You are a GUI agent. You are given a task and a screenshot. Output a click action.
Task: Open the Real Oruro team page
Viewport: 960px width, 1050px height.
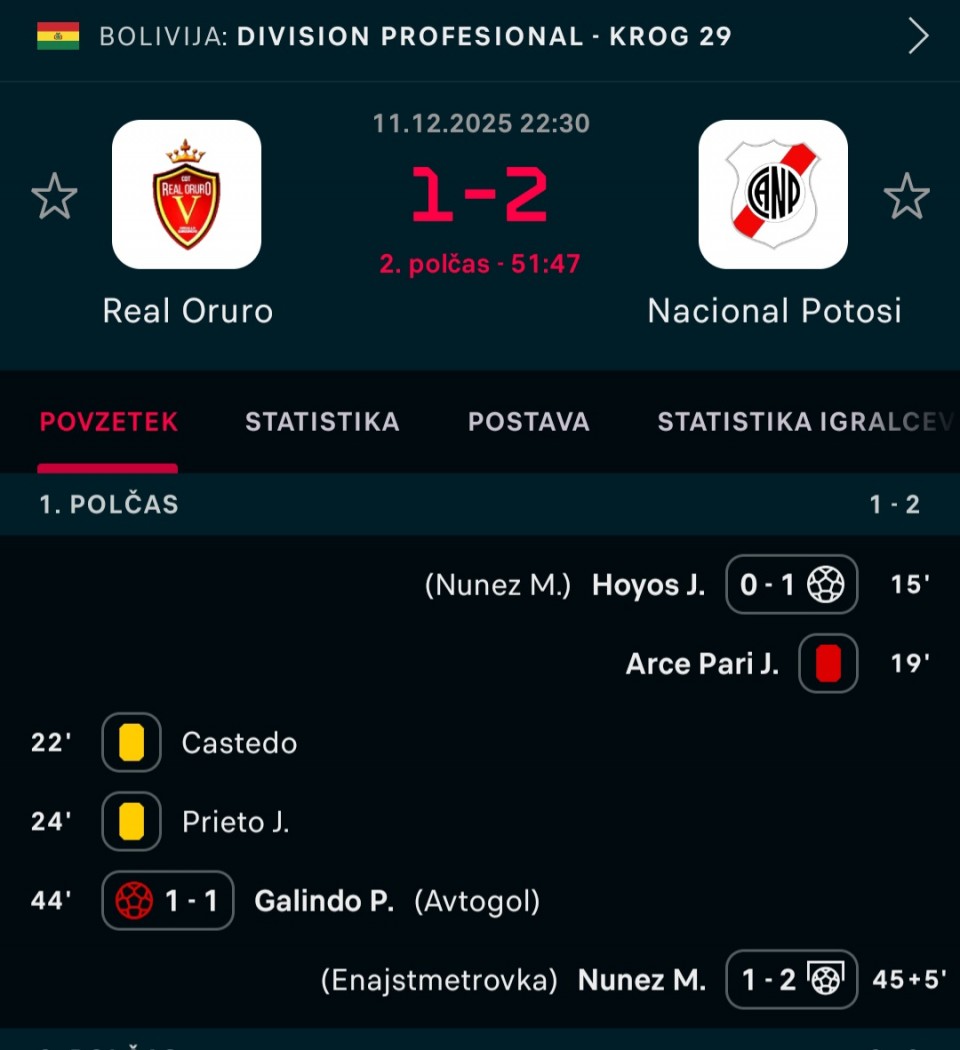(187, 195)
